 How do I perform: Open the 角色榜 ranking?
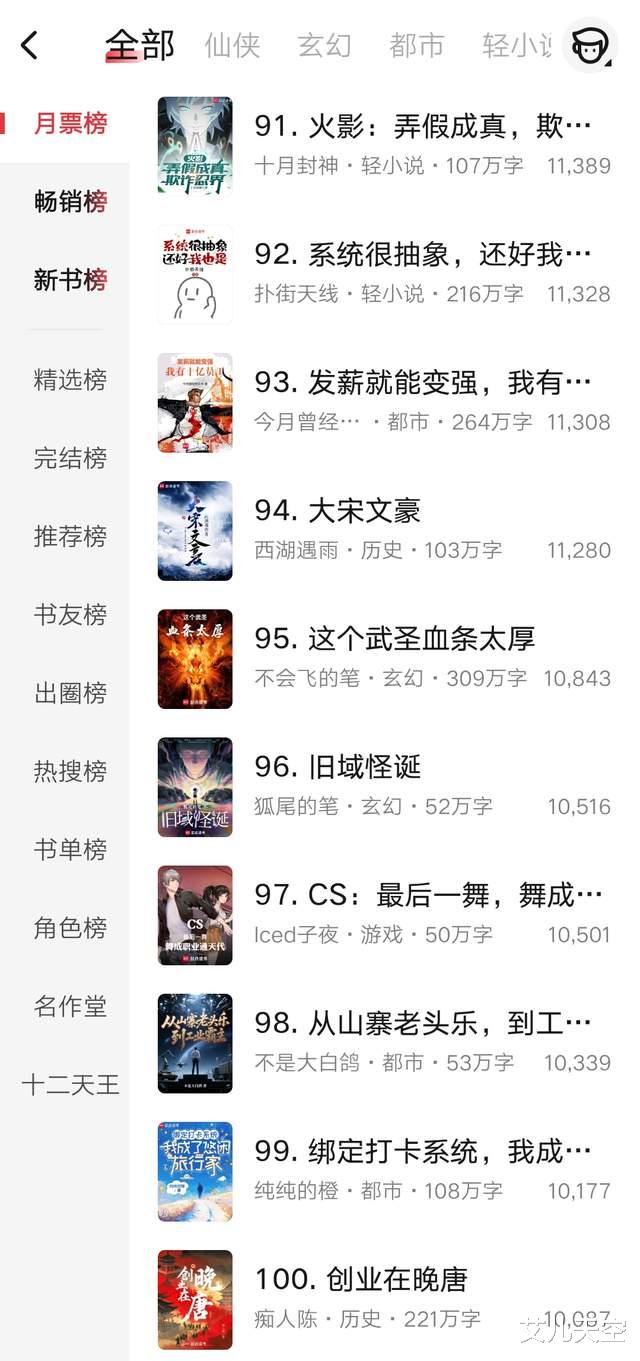(x=70, y=928)
